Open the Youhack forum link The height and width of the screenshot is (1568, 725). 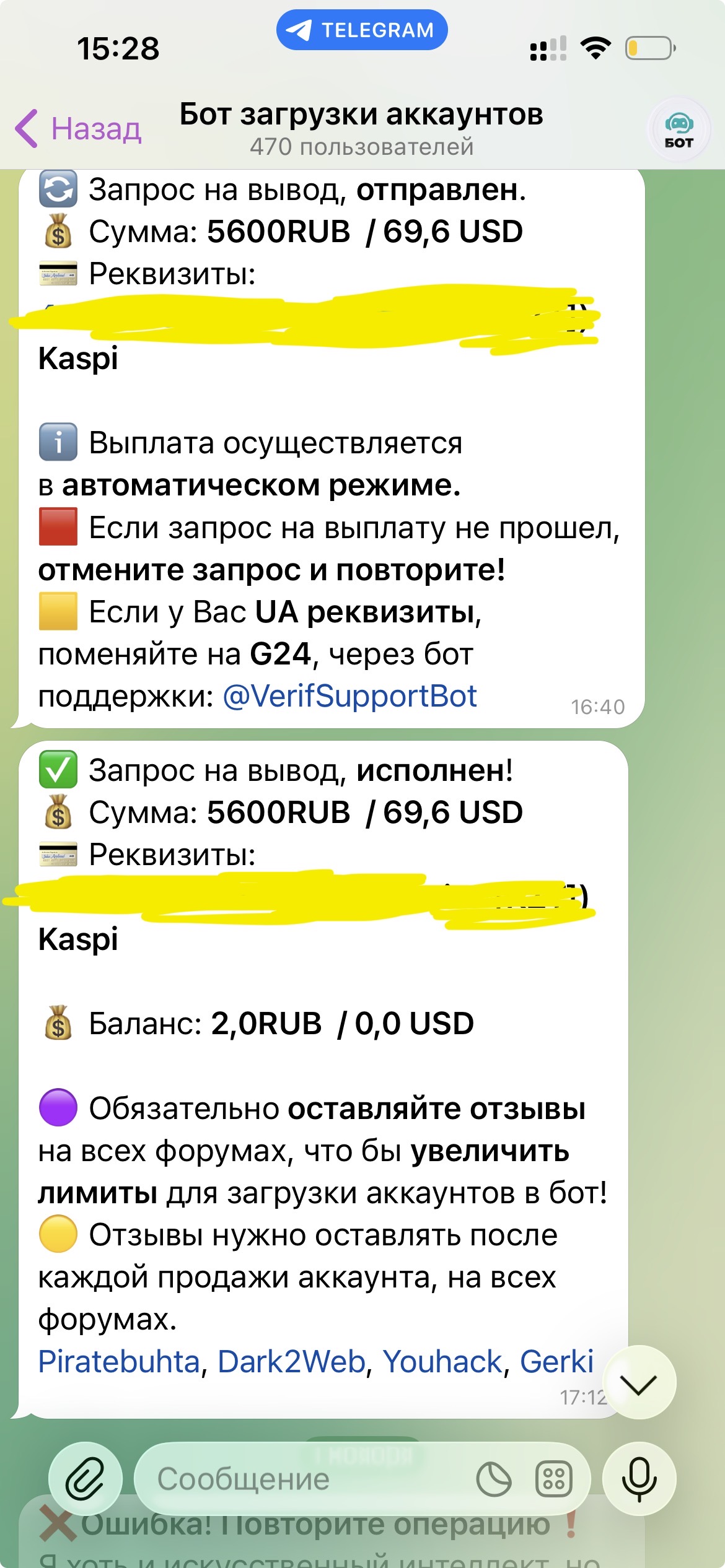tap(442, 1362)
